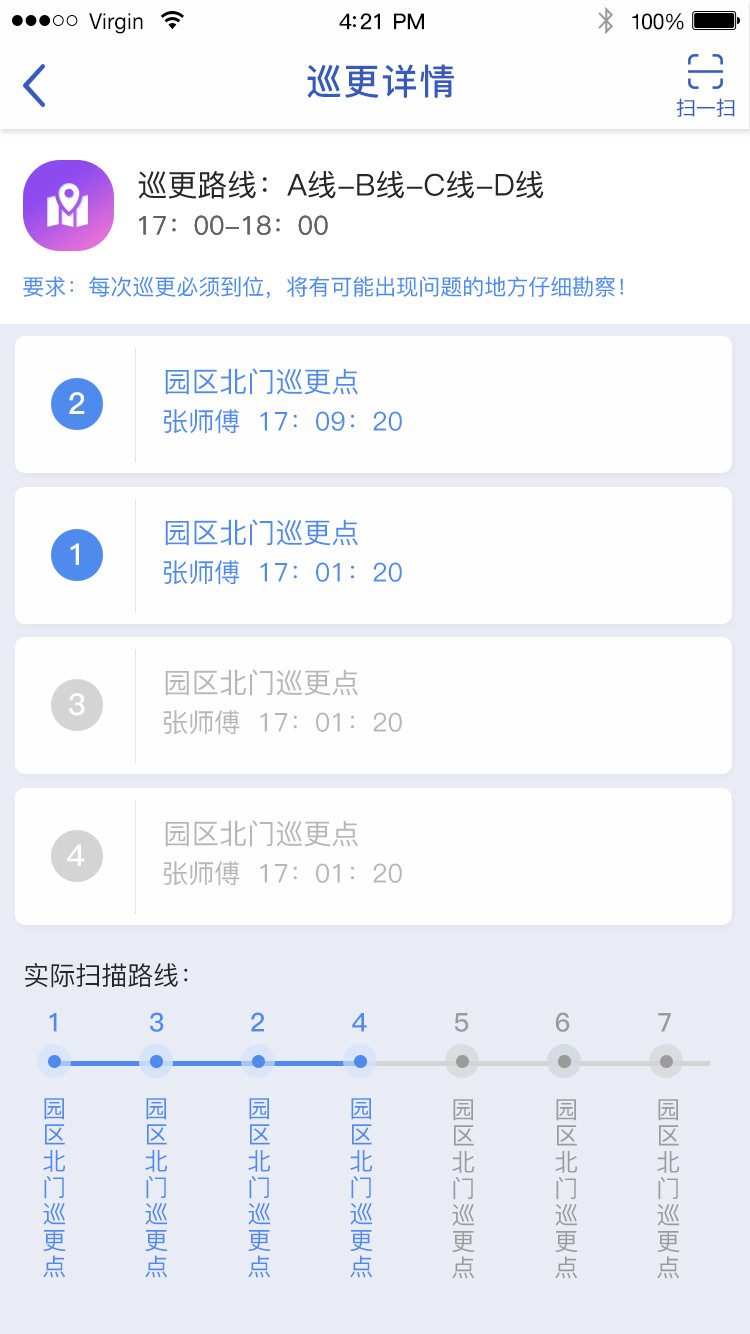The image size is (750, 1334).
Task: Select the blue badge numbered 1
Action: tap(77, 554)
